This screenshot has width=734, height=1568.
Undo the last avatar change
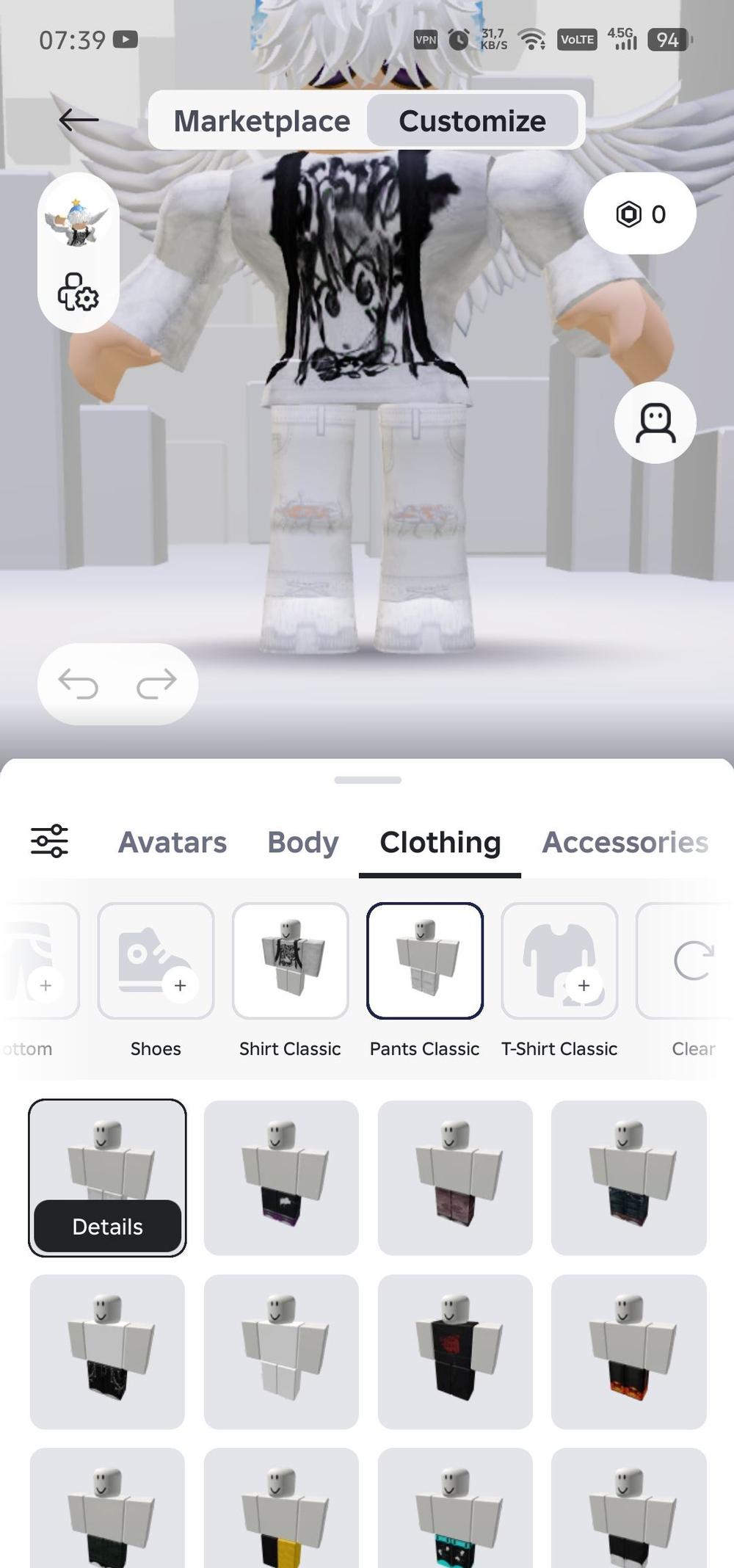click(x=79, y=683)
